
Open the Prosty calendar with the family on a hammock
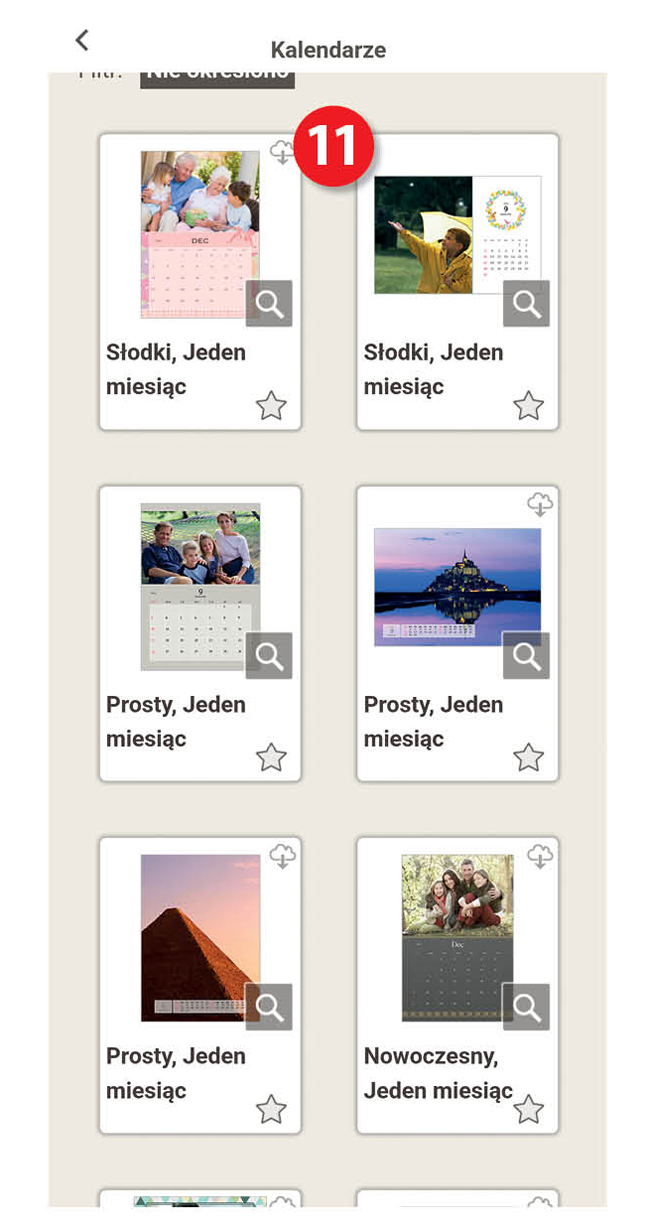199,586
